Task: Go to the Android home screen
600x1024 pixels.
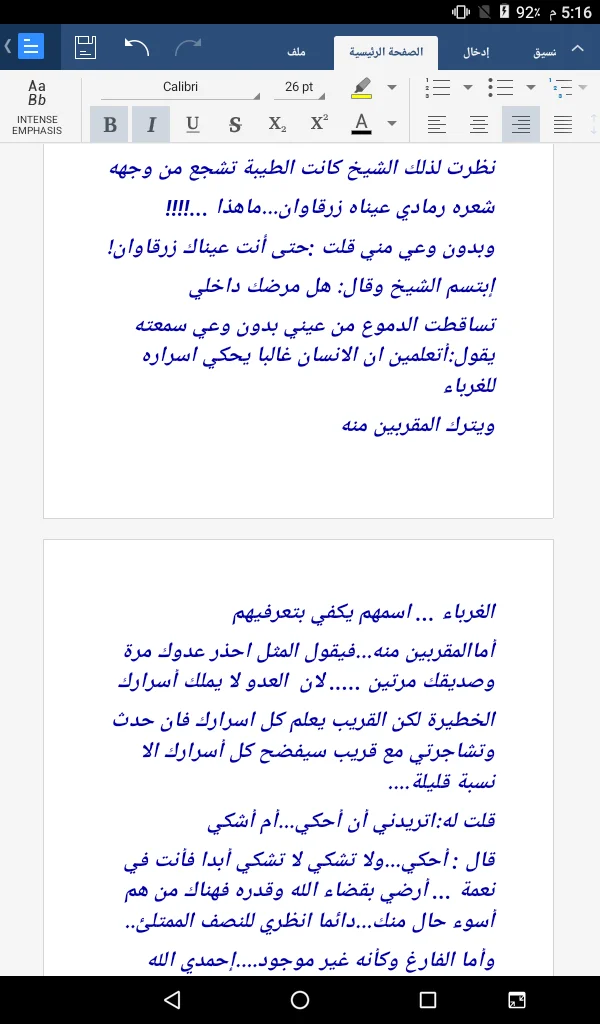Action: (300, 1000)
